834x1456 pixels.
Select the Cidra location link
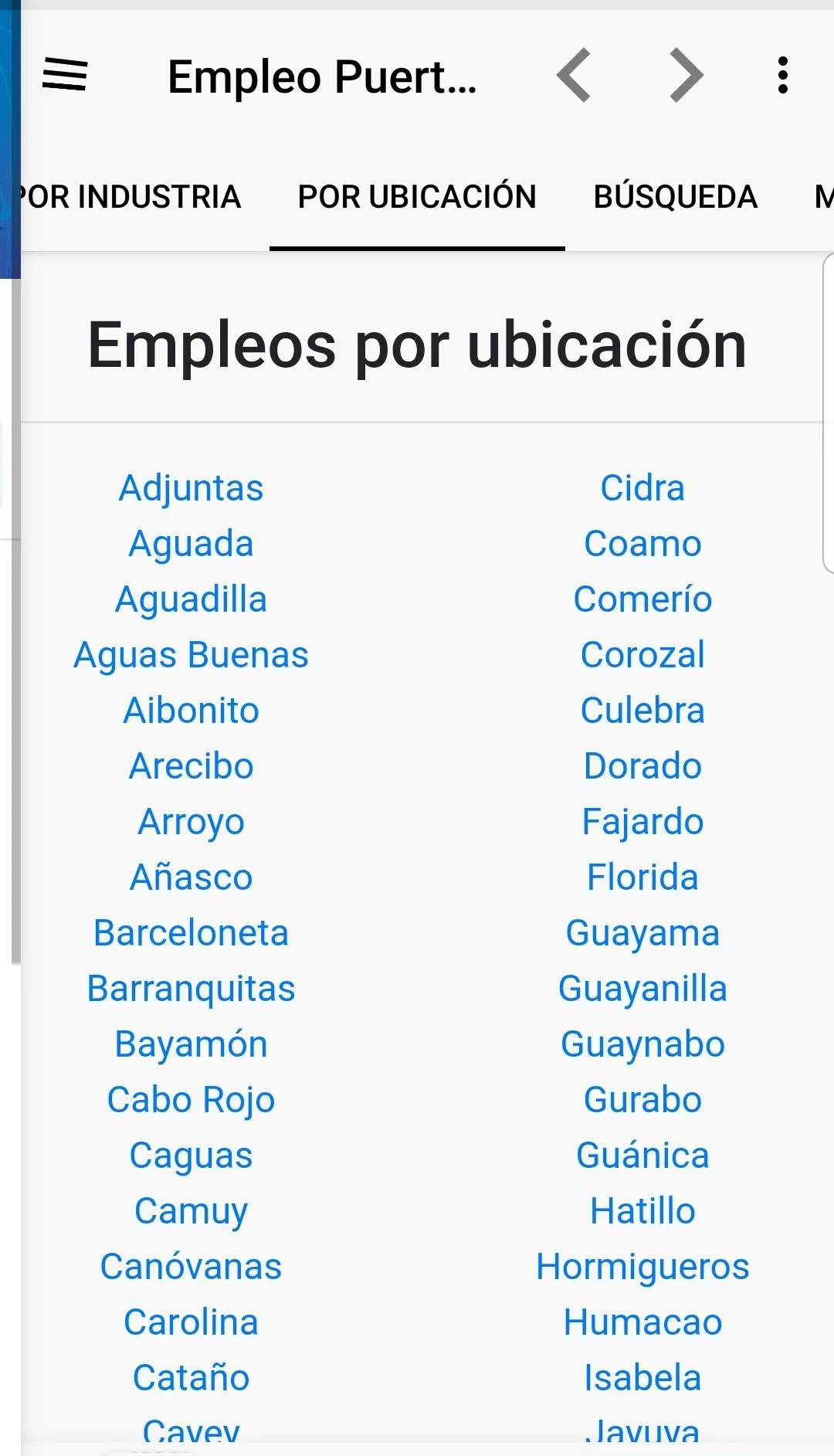642,487
